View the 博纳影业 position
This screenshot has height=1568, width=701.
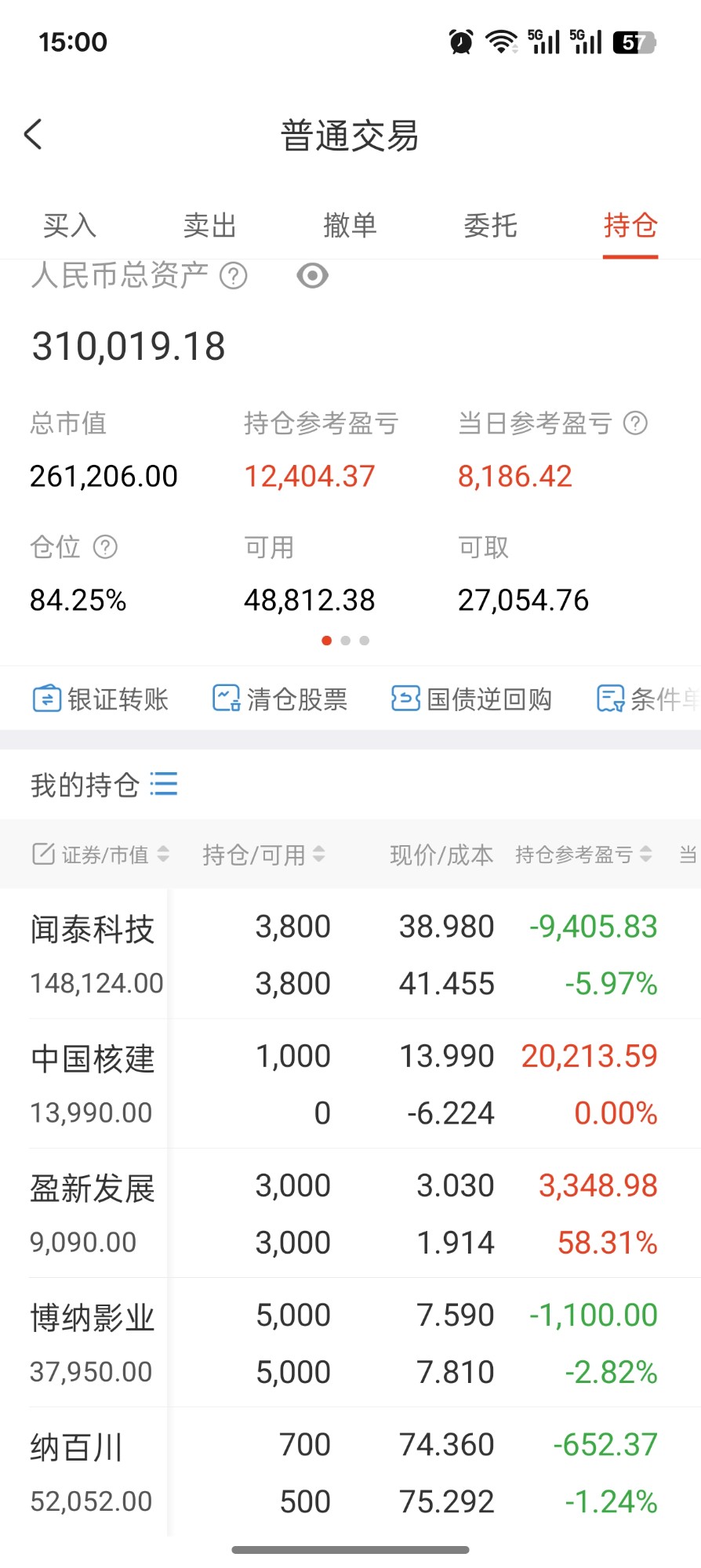pos(93,1318)
